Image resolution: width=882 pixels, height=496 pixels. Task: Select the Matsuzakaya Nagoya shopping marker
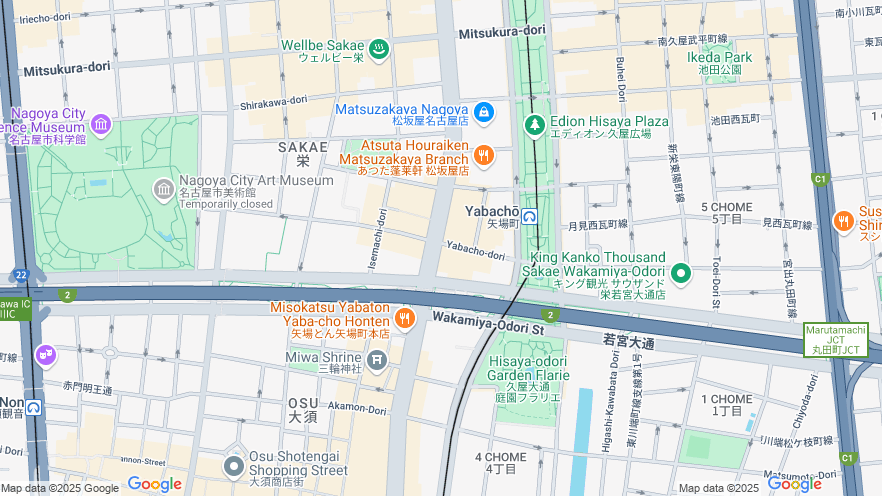tap(484, 111)
